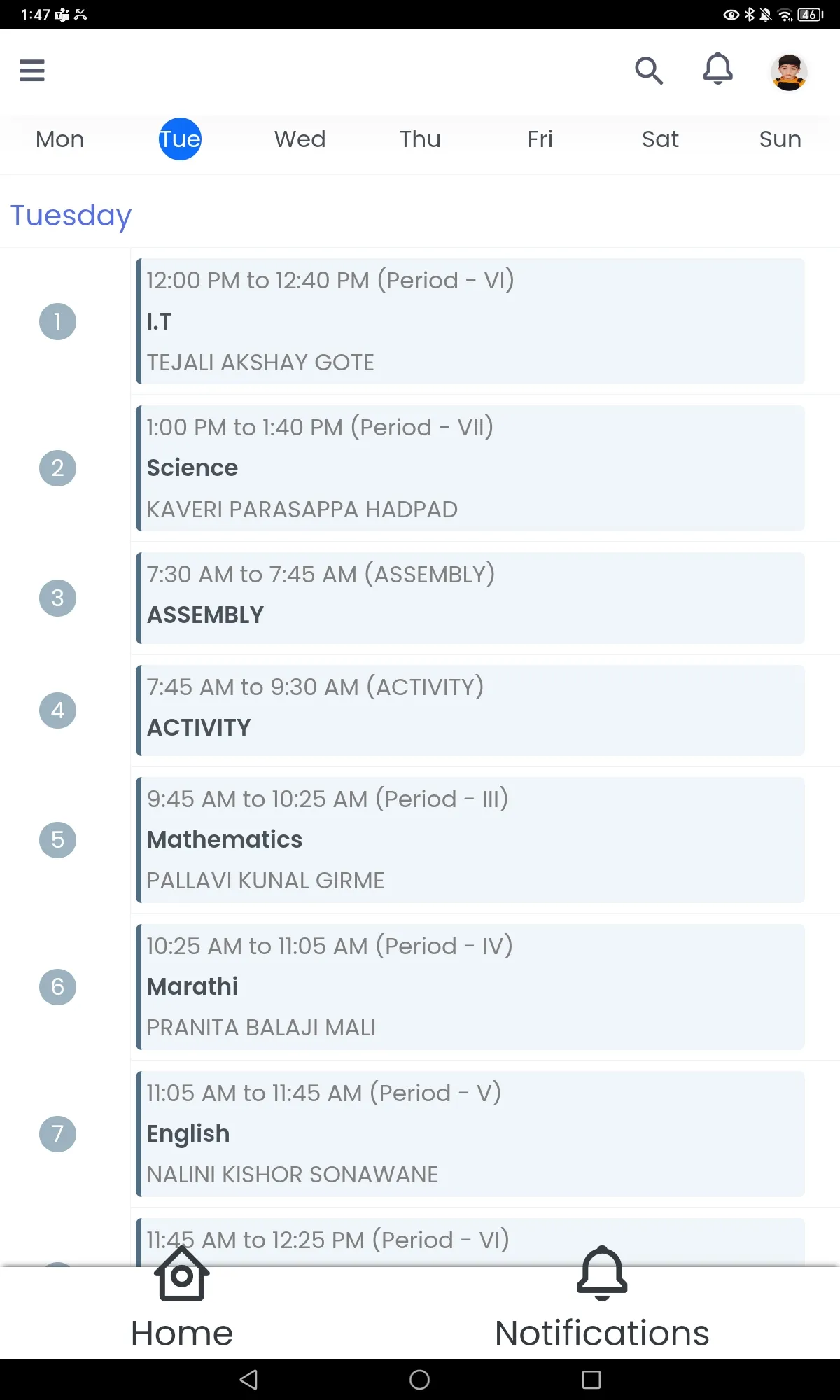Image resolution: width=840 pixels, height=1400 pixels.
Task: Open search from the top bar
Action: (x=649, y=71)
